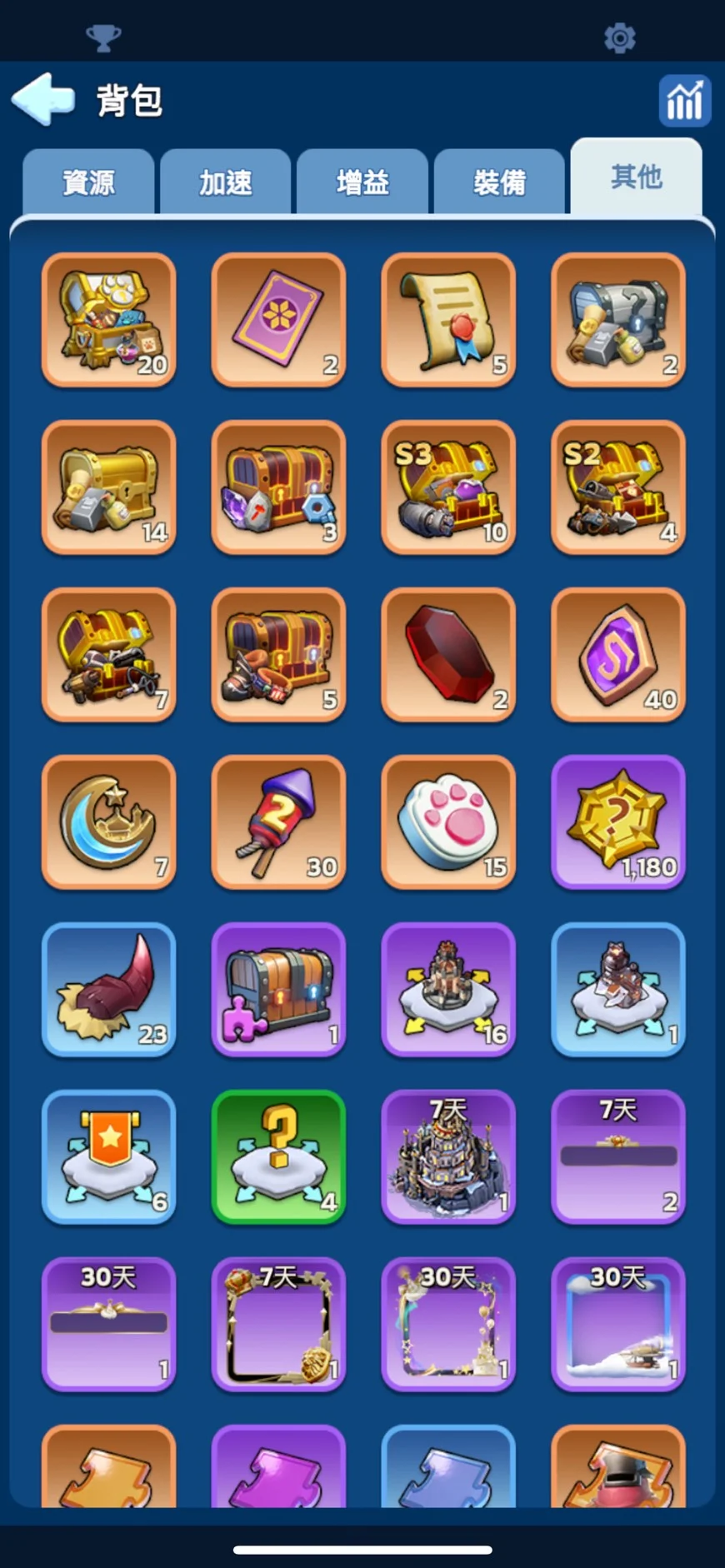Select the purple card item with quantity 2
Image resolution: width=725 pixels, height=1568 pixels.
[x=278, y=320]
